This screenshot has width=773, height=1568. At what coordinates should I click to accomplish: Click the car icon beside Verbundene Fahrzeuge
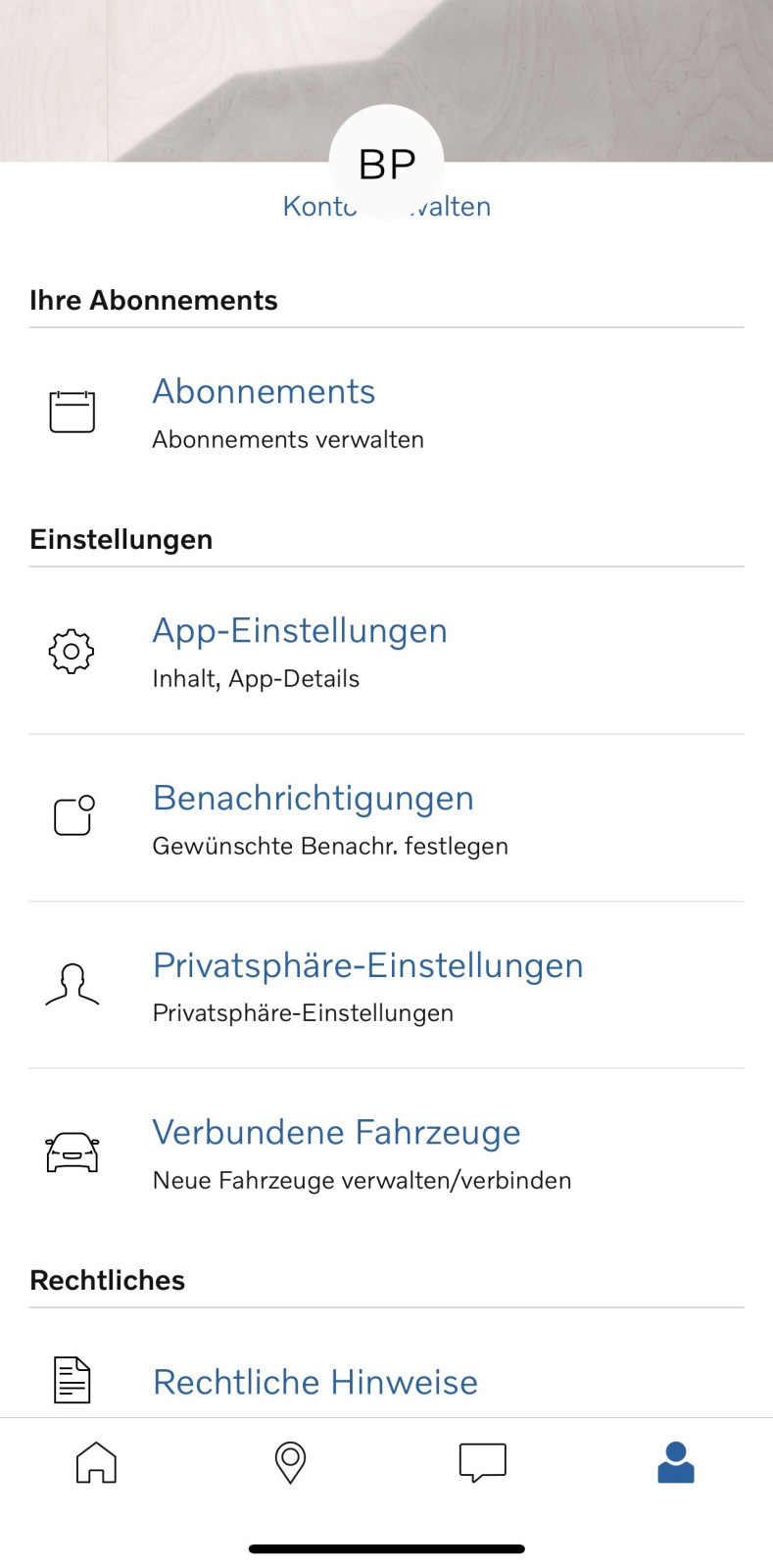71,1152
